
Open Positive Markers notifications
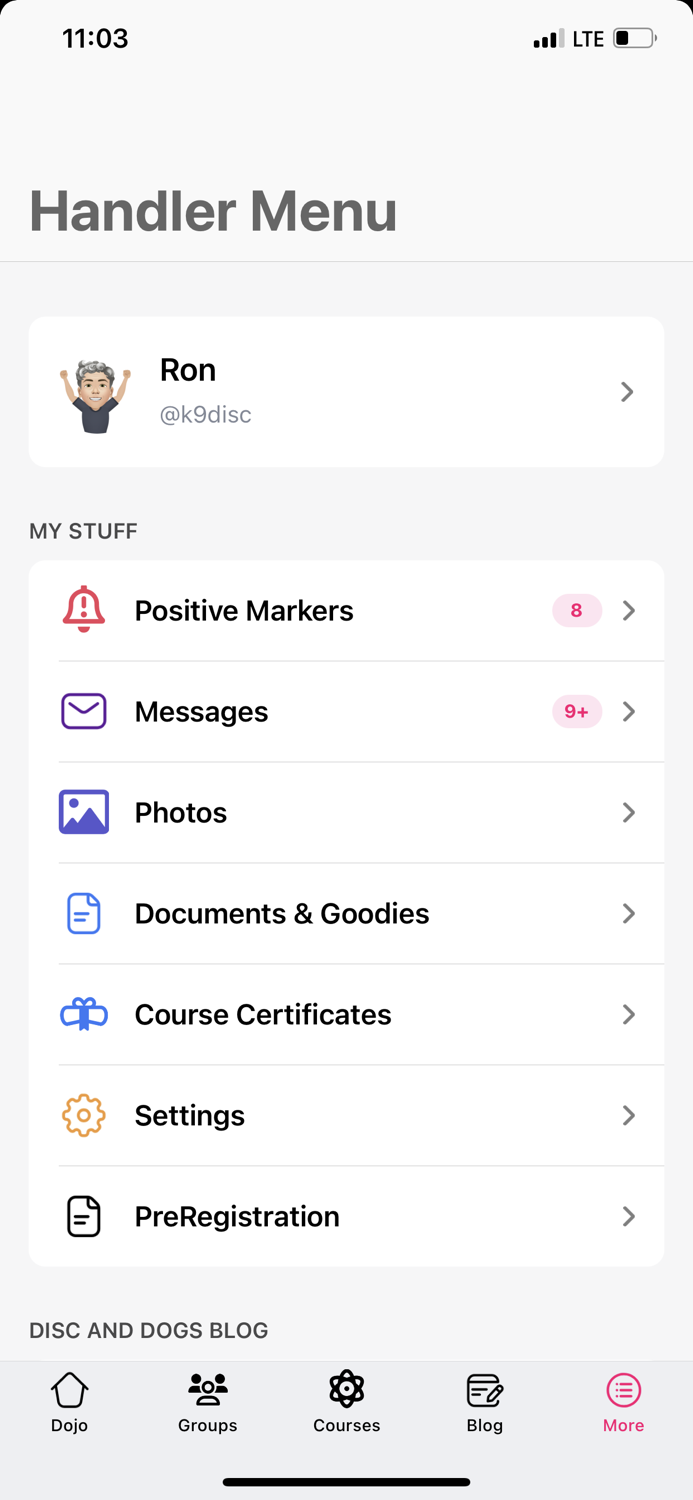point(346,611)
